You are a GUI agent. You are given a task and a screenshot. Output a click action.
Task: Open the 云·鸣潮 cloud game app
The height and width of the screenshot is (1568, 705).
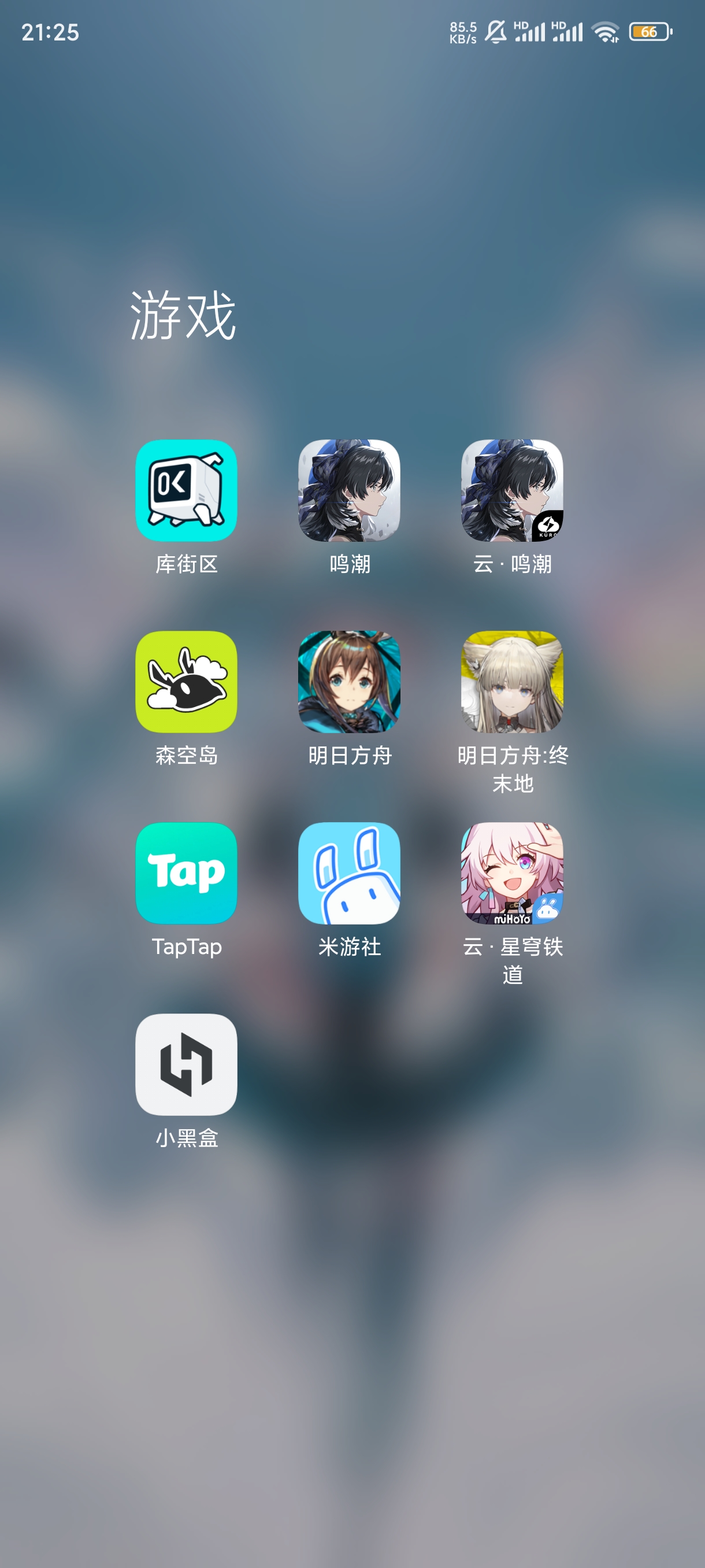coord(512,491)
